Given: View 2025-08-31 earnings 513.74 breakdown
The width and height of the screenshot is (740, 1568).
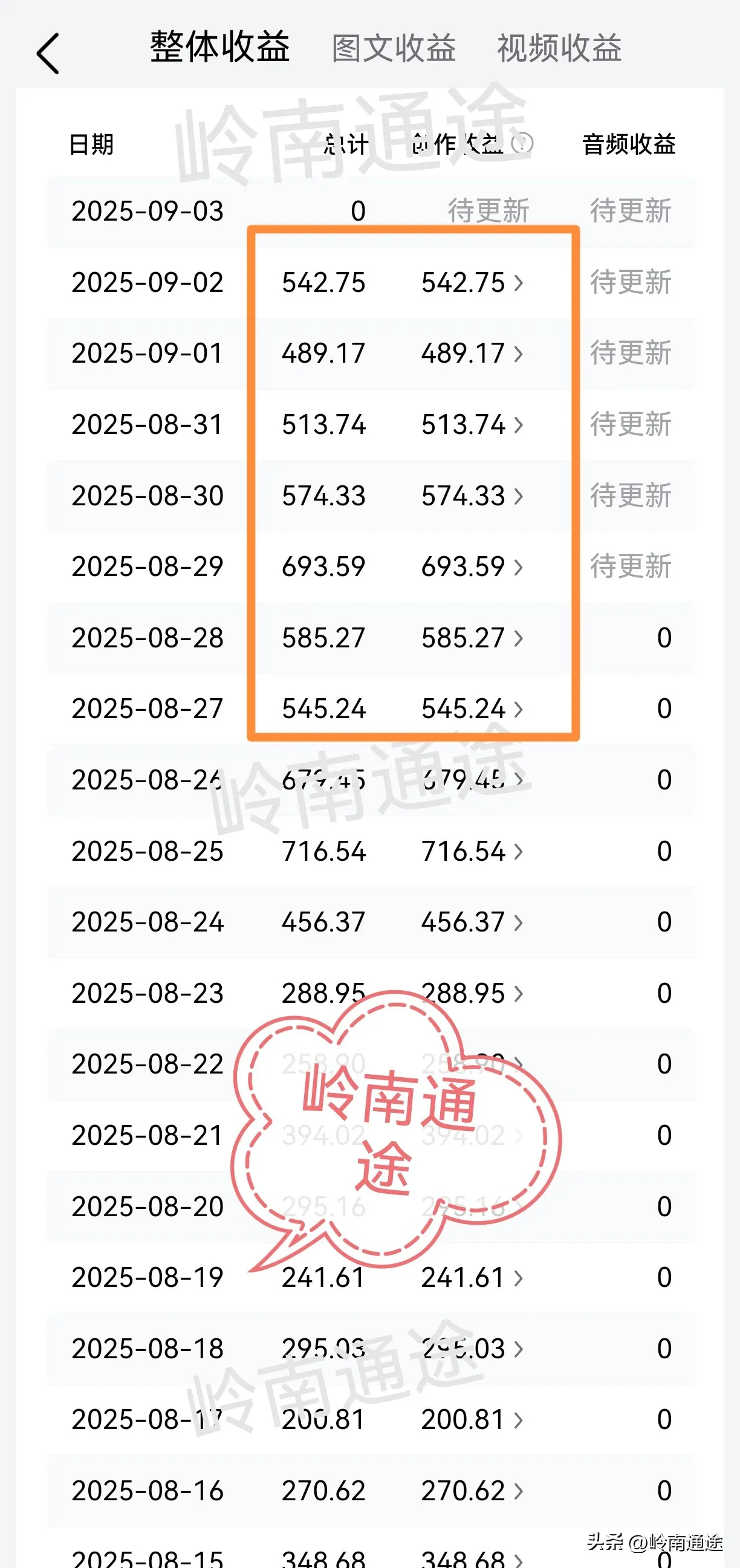Looking at the screenshot, I should tap(472, 425).
